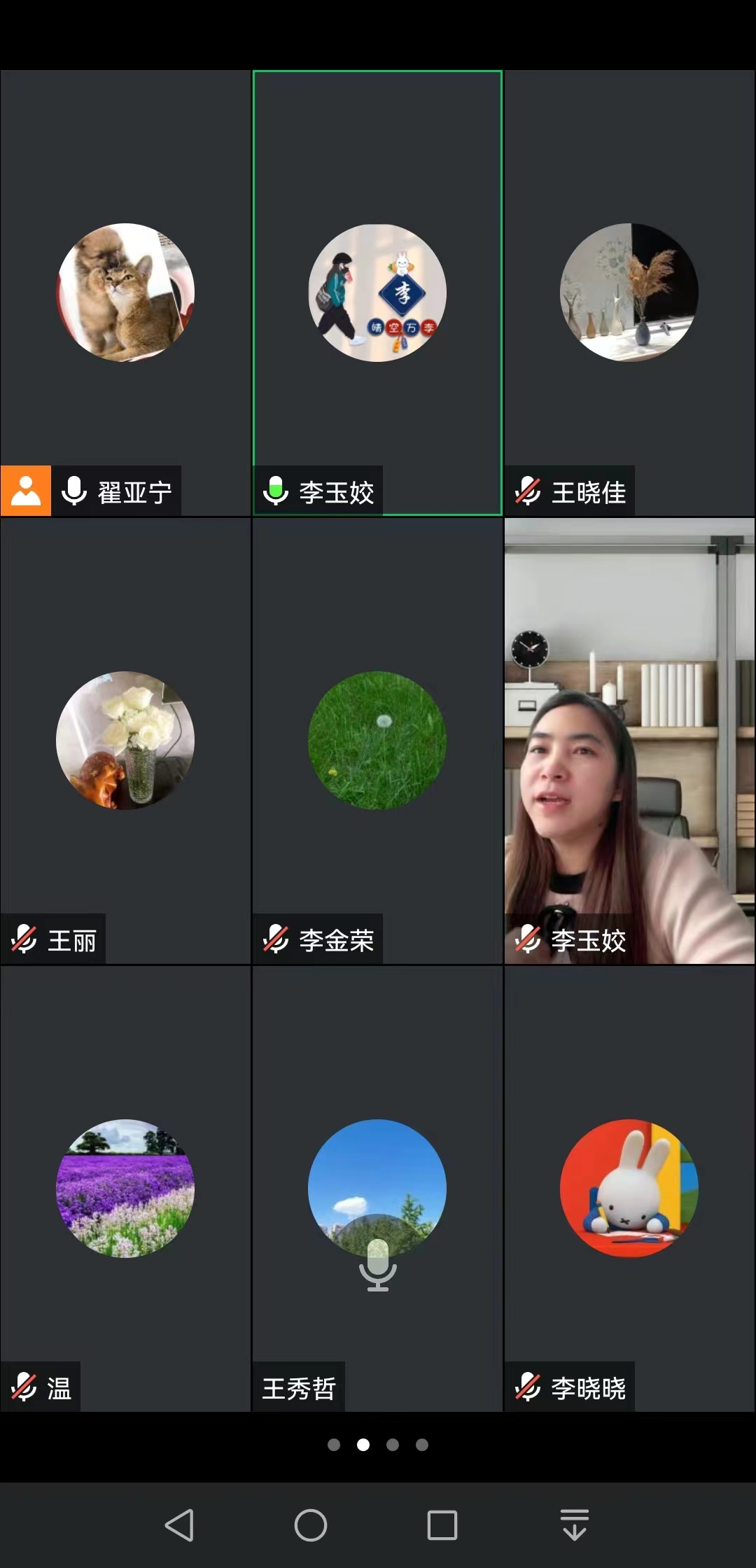The image size is (756, 1568).
Task: Tap 温's lavender field tile
Action: tap(126, 1189)
